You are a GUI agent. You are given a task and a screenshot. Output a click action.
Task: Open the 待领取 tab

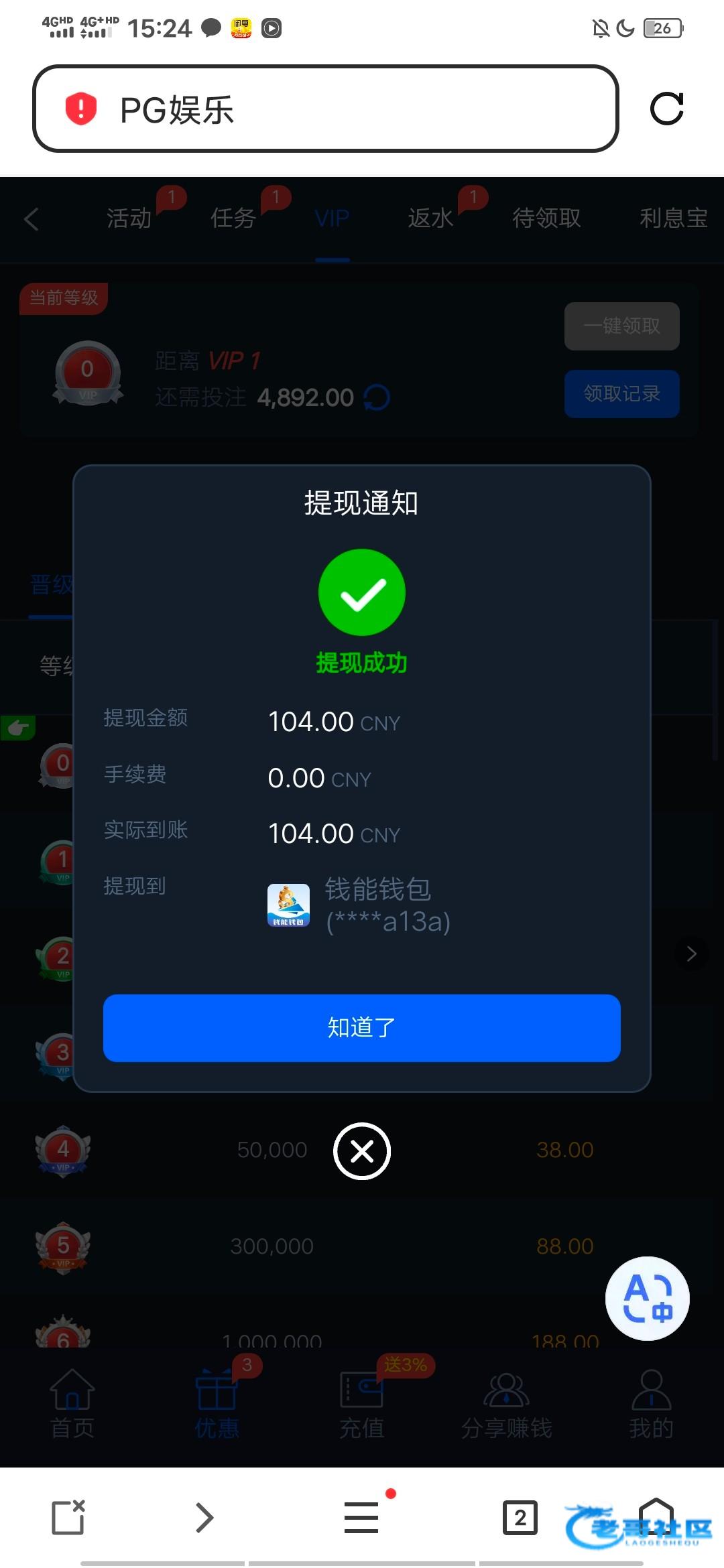click(546, 218)
